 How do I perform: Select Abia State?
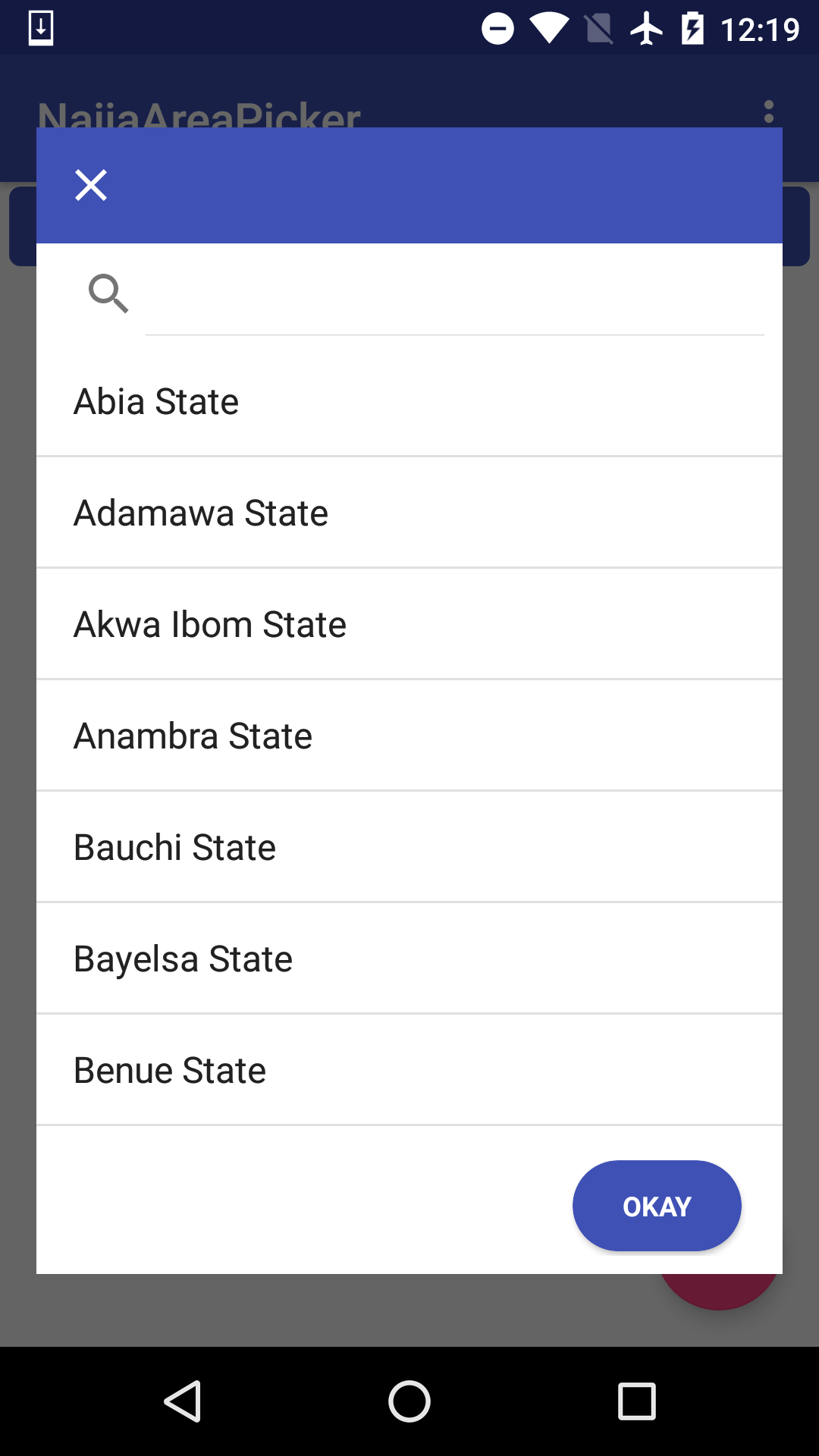tap(409, 401)
